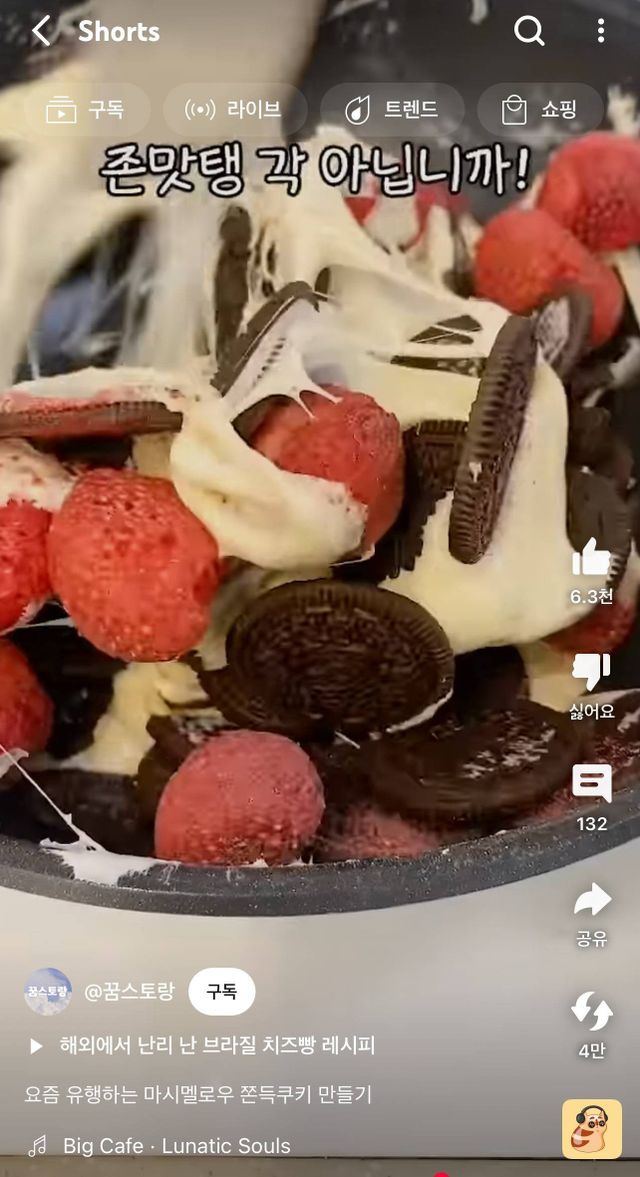Subscribe to @꿈스토랑 with the 구독 button

click(221, 992)
